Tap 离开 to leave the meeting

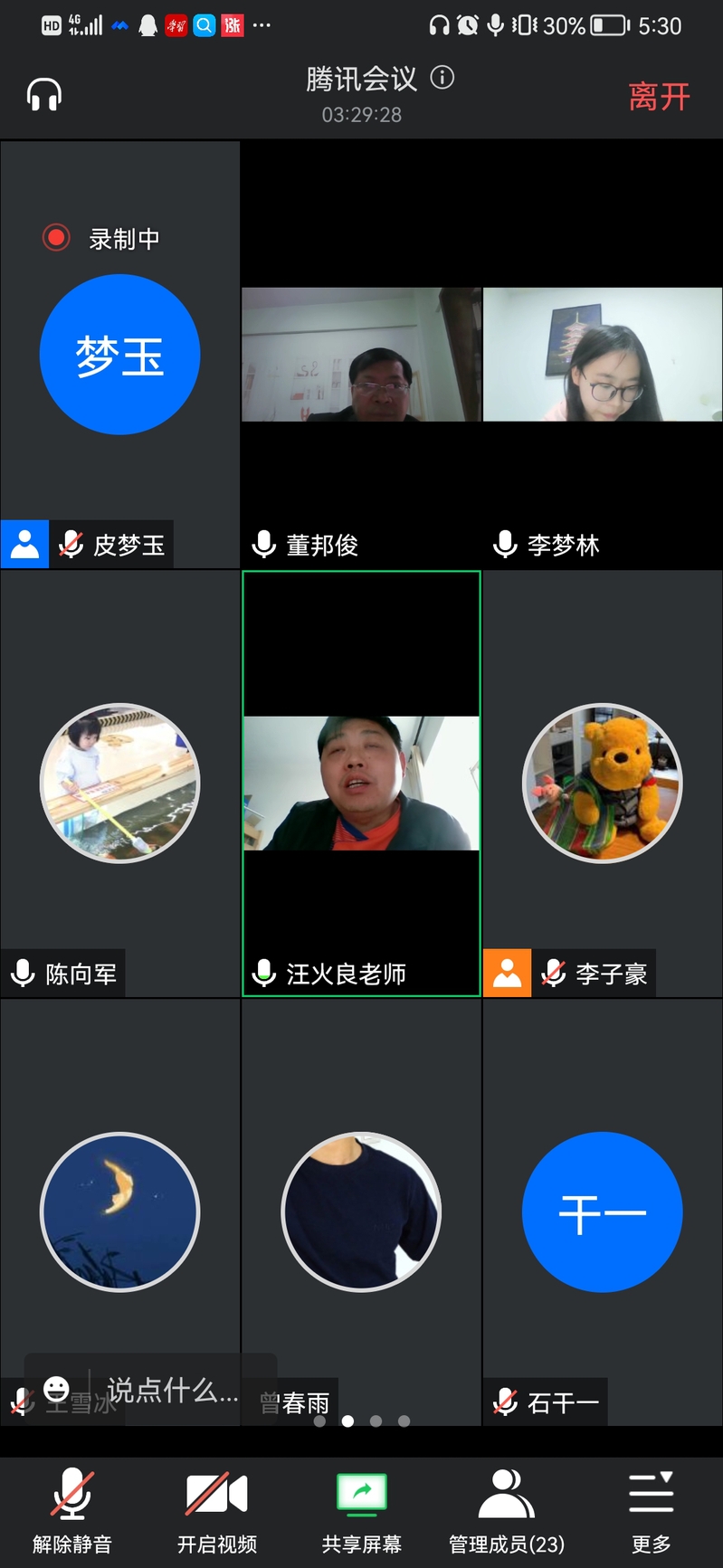tap(659, 96)
